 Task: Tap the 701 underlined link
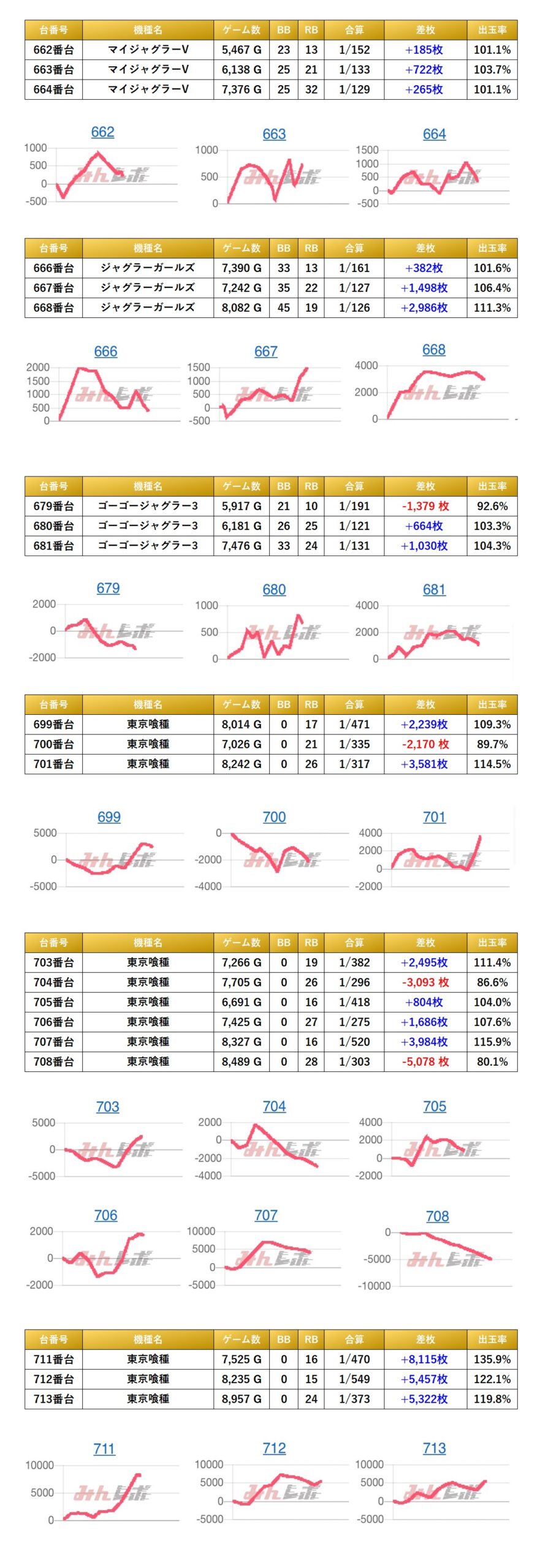(x=434, y=816)
